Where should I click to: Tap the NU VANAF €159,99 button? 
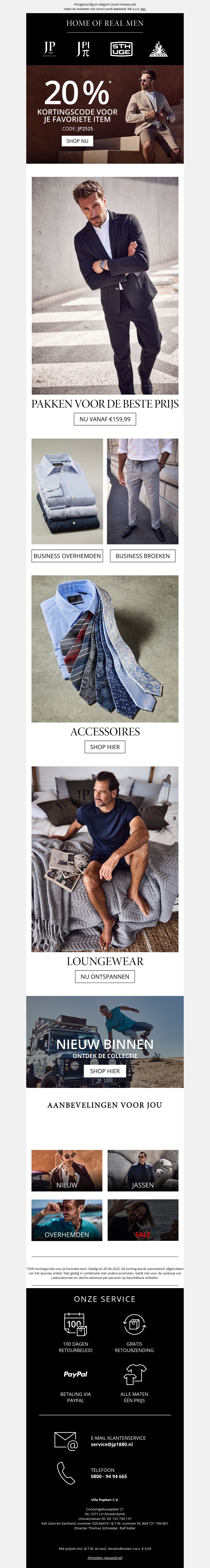point(105,419)
